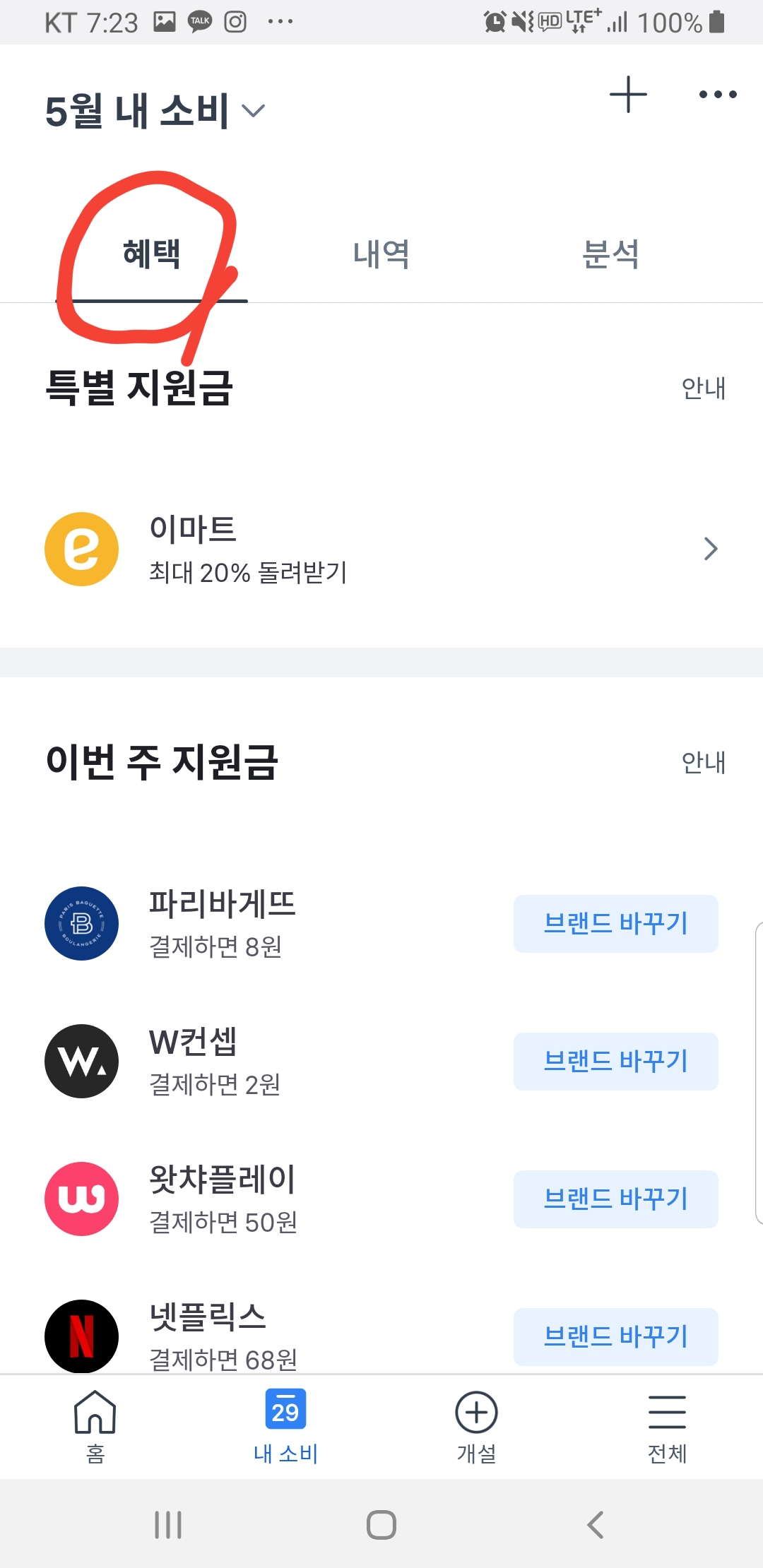The width and height of the screenshot is (763, 1568).
Task: Change brand for 왓챠플레이
Action: coord(615,1199)
